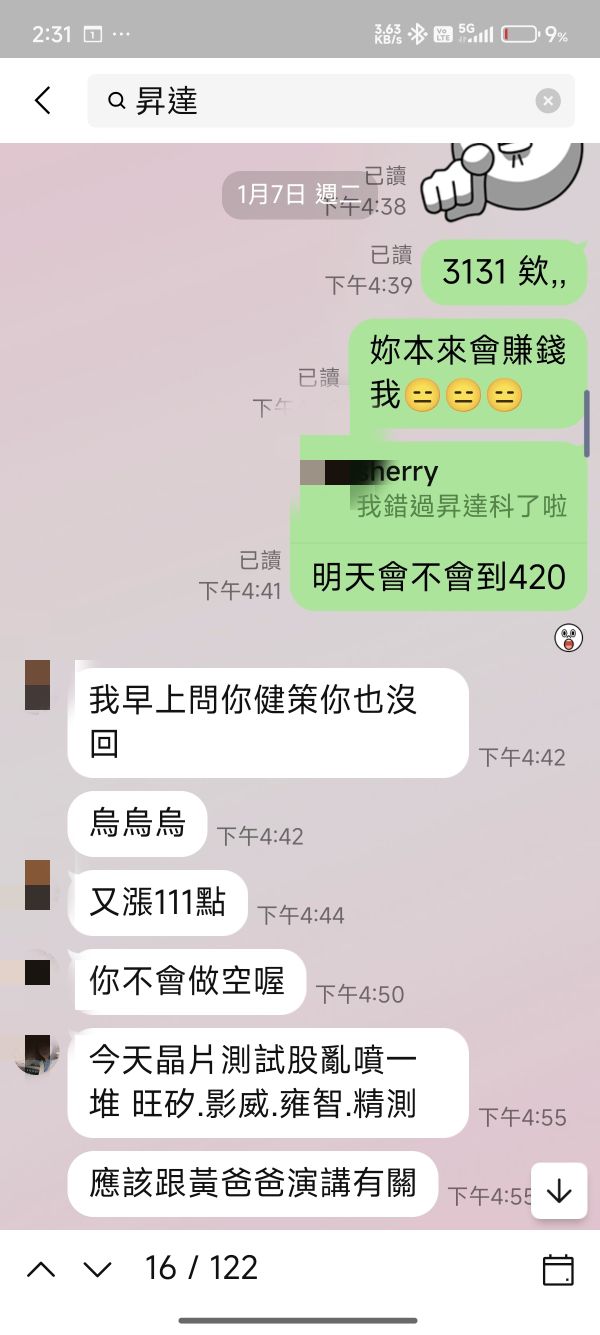
Task: Open avatar beside 我早上問你健策你也沒回
Action: tap(37, 685)
